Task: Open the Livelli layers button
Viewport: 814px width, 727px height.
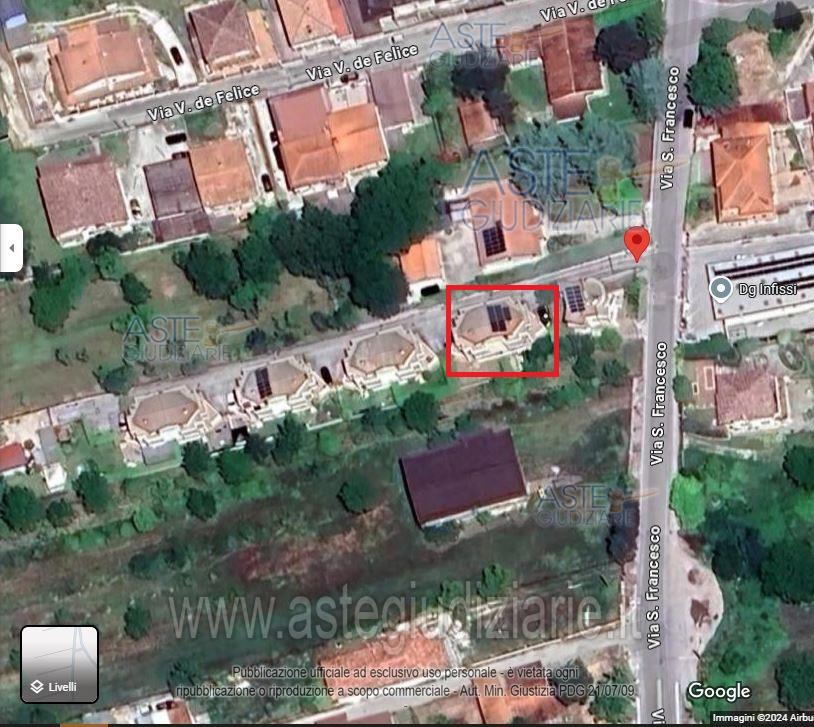Action: click(60, 664)
